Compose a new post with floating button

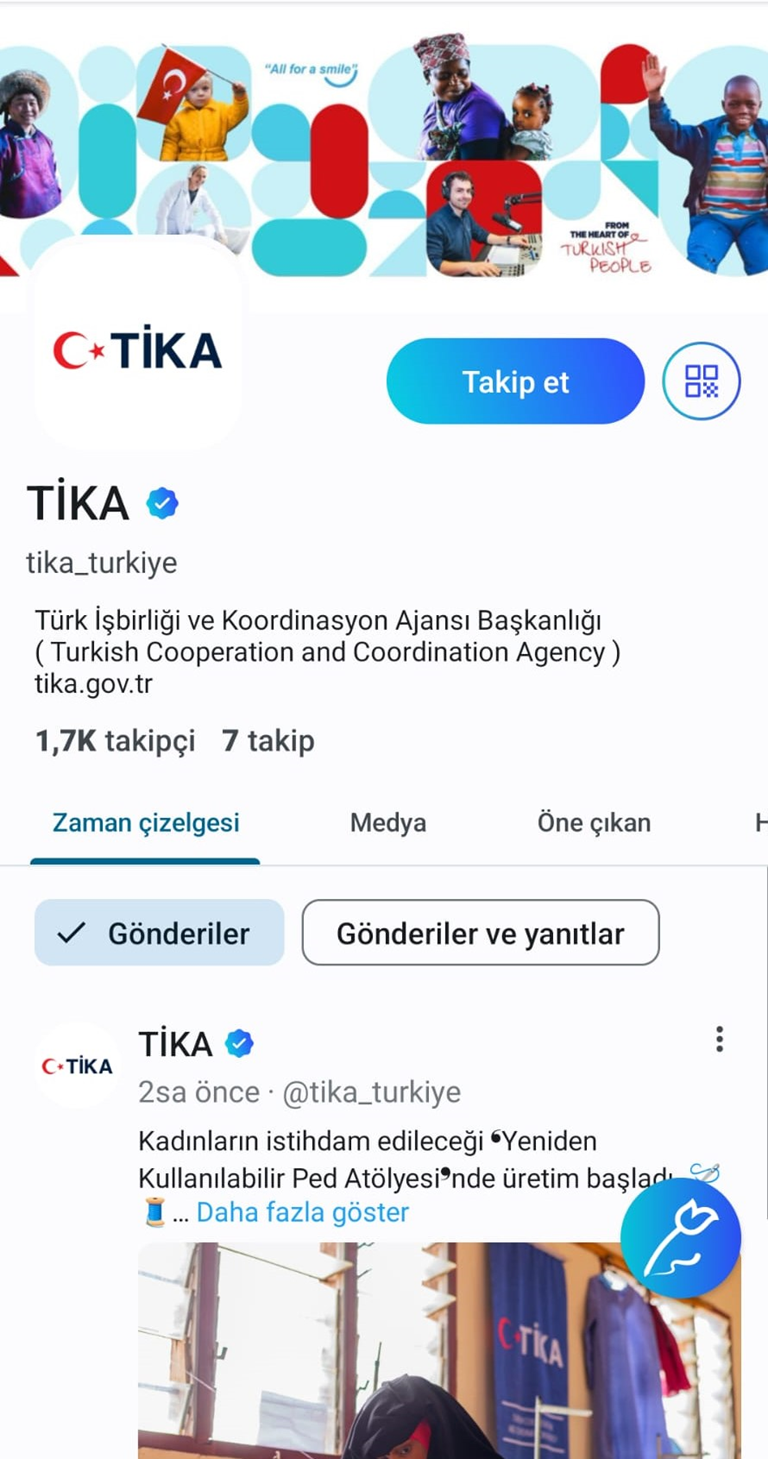[x=680, y=1237]
